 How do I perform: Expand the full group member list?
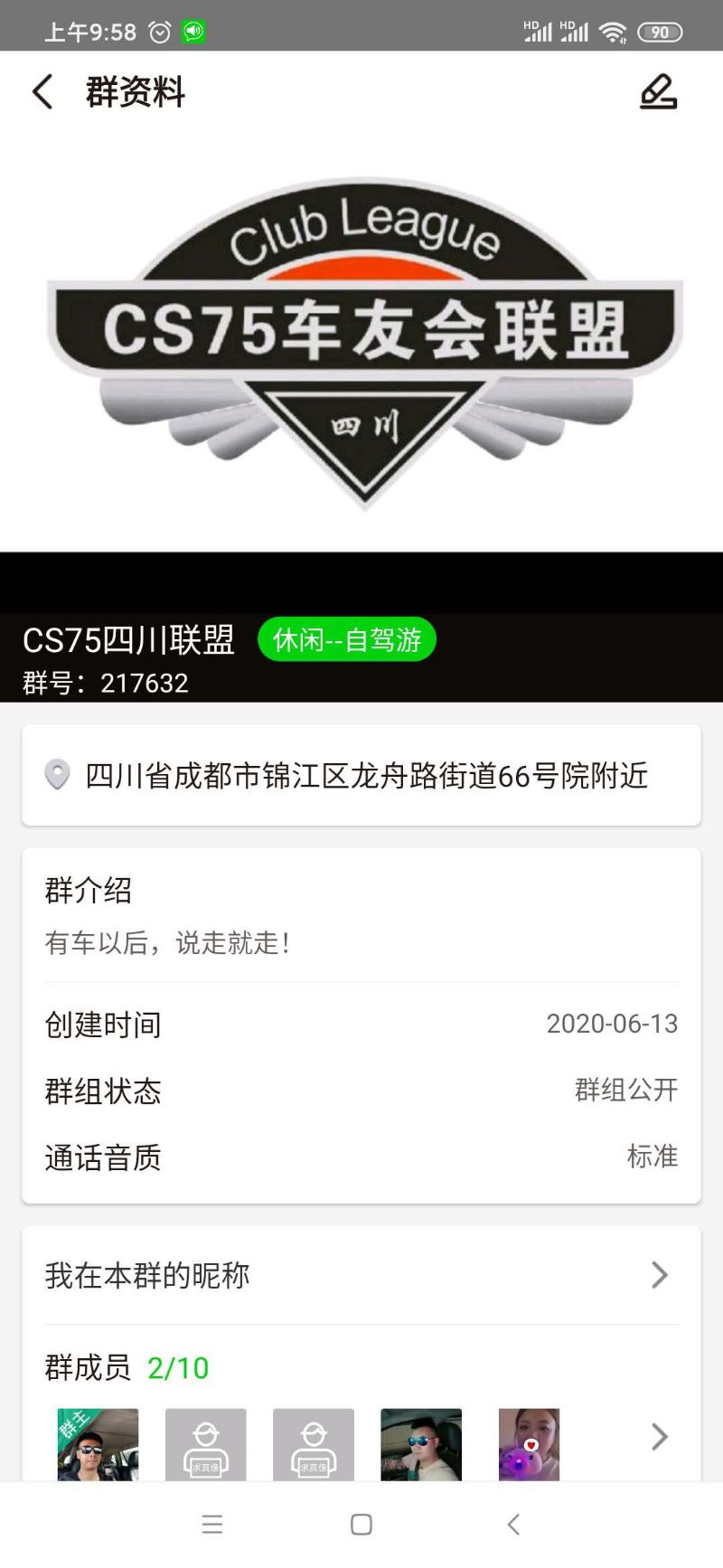pyautogui.click(x=659, y=1436)
